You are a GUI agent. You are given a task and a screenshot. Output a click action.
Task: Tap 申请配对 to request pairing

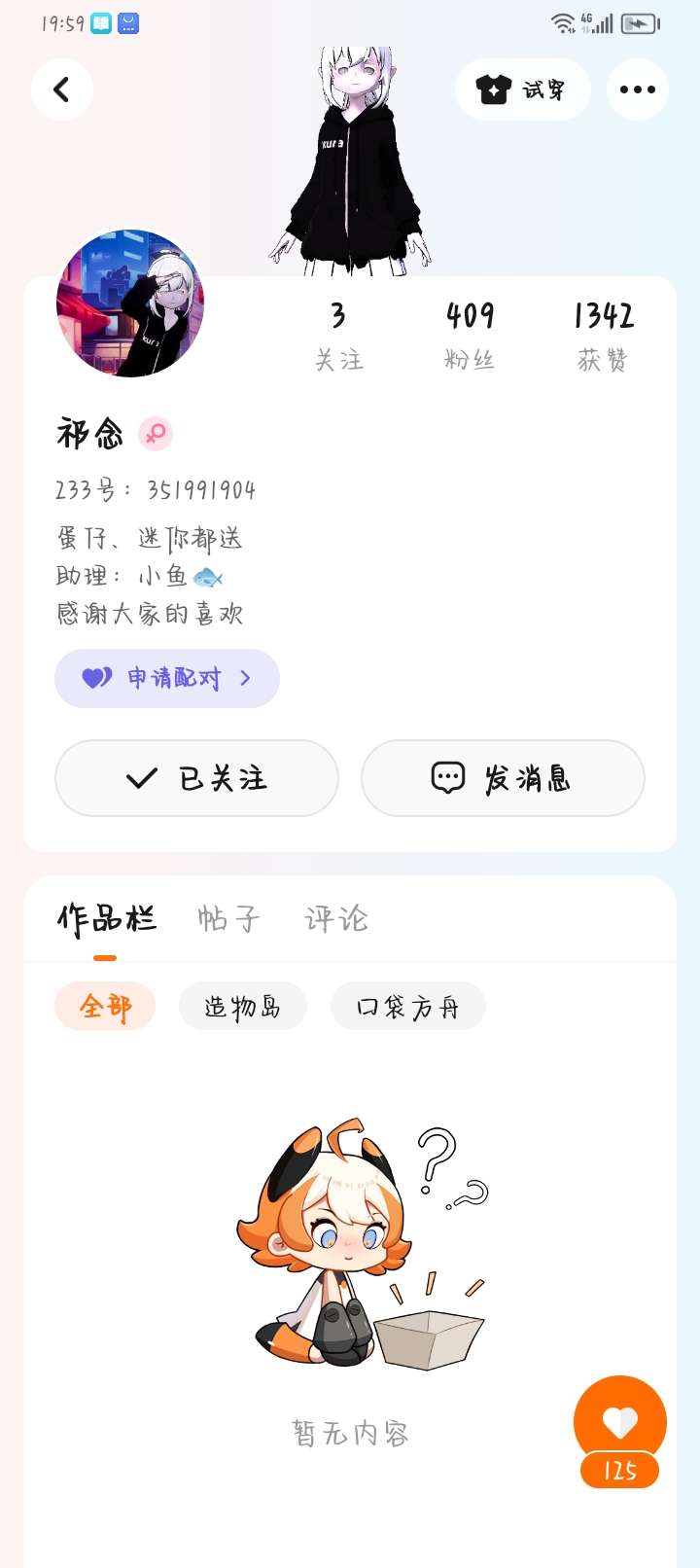[x=167, y=678]
